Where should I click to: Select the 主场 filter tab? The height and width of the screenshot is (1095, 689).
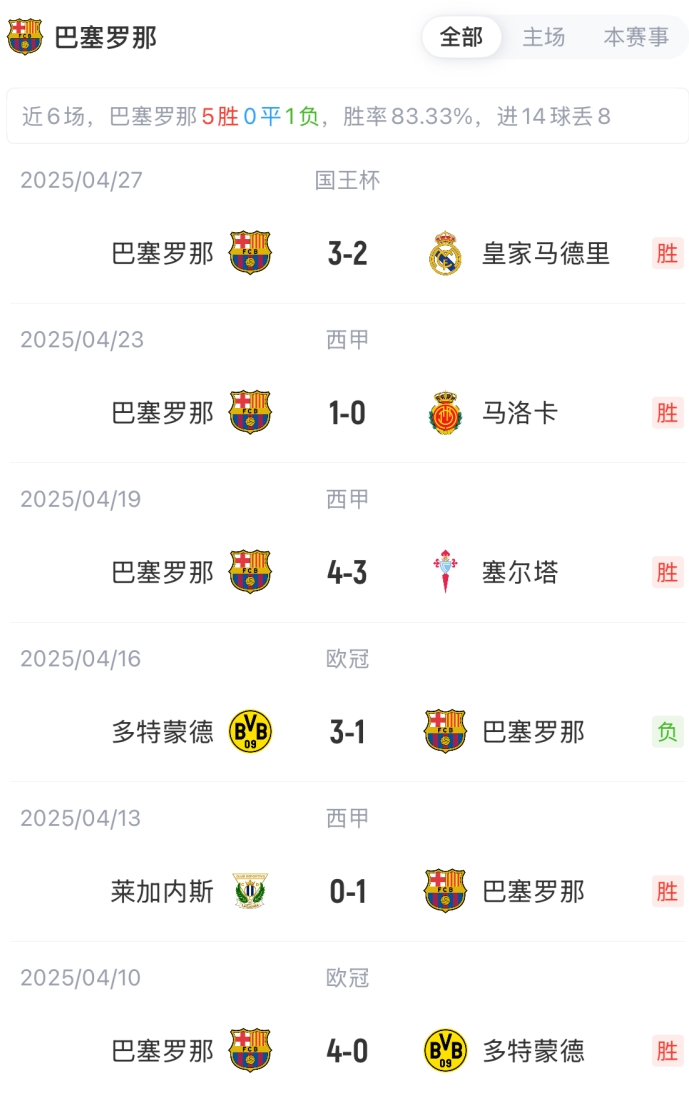[544, 37]
